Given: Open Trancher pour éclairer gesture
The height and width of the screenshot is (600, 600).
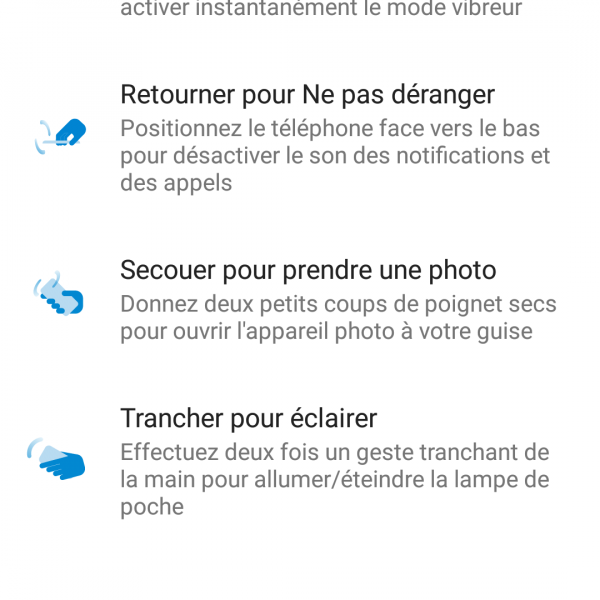Looking at the screenshot, I should (248, 418).
